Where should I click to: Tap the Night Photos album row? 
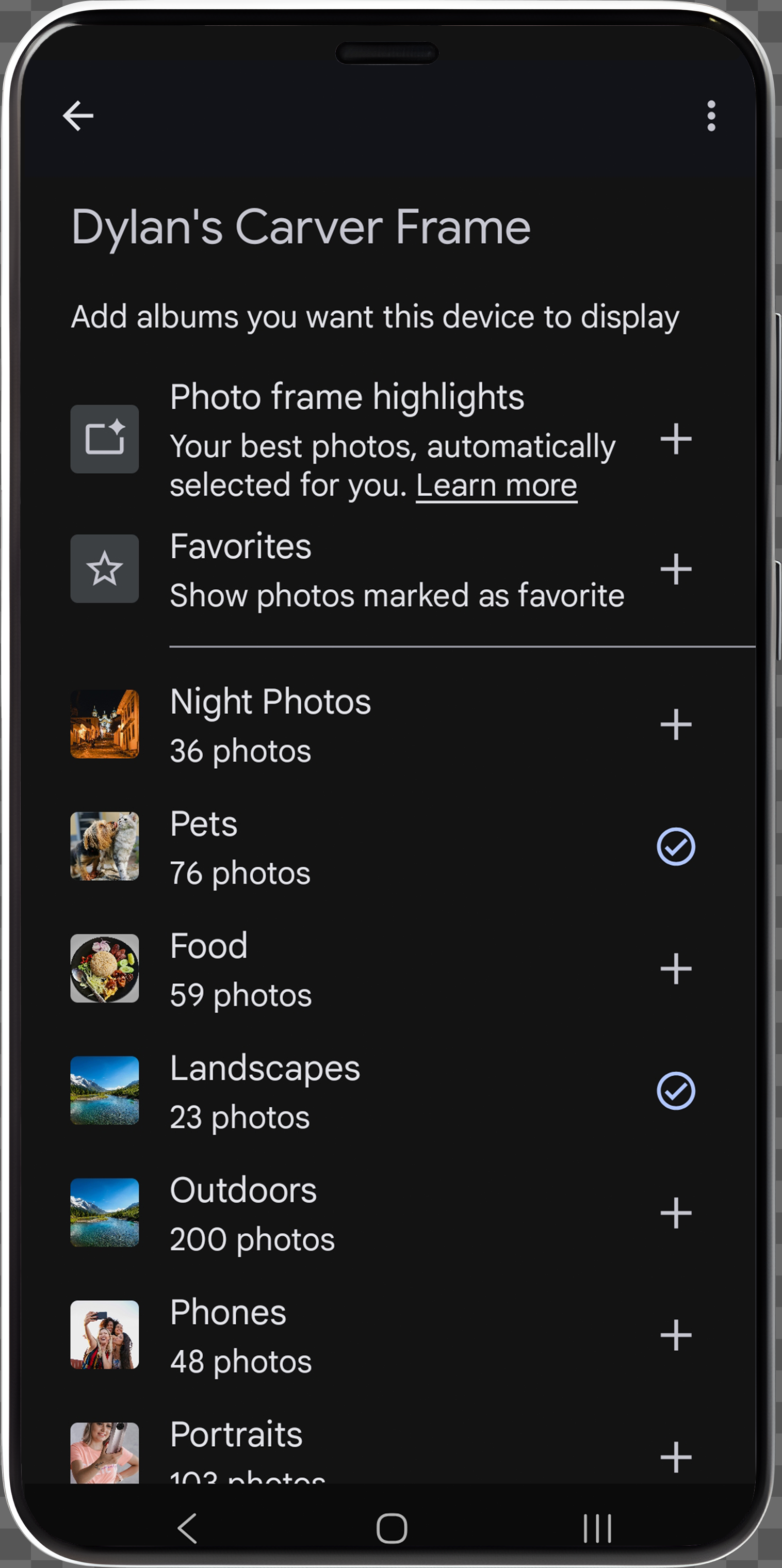tap(365, 724)
